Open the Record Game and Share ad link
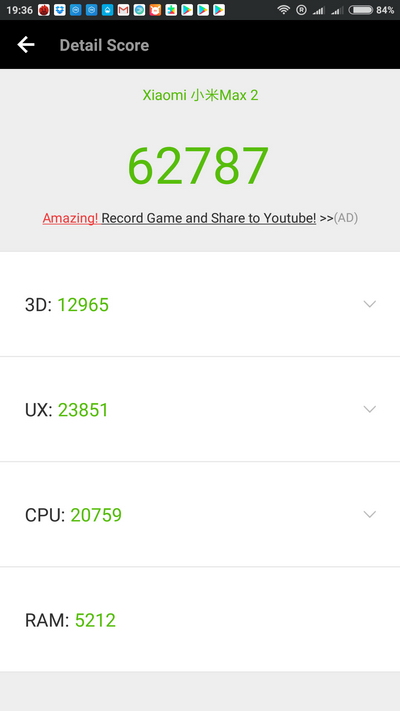The image size is (400, 711). 200,218
